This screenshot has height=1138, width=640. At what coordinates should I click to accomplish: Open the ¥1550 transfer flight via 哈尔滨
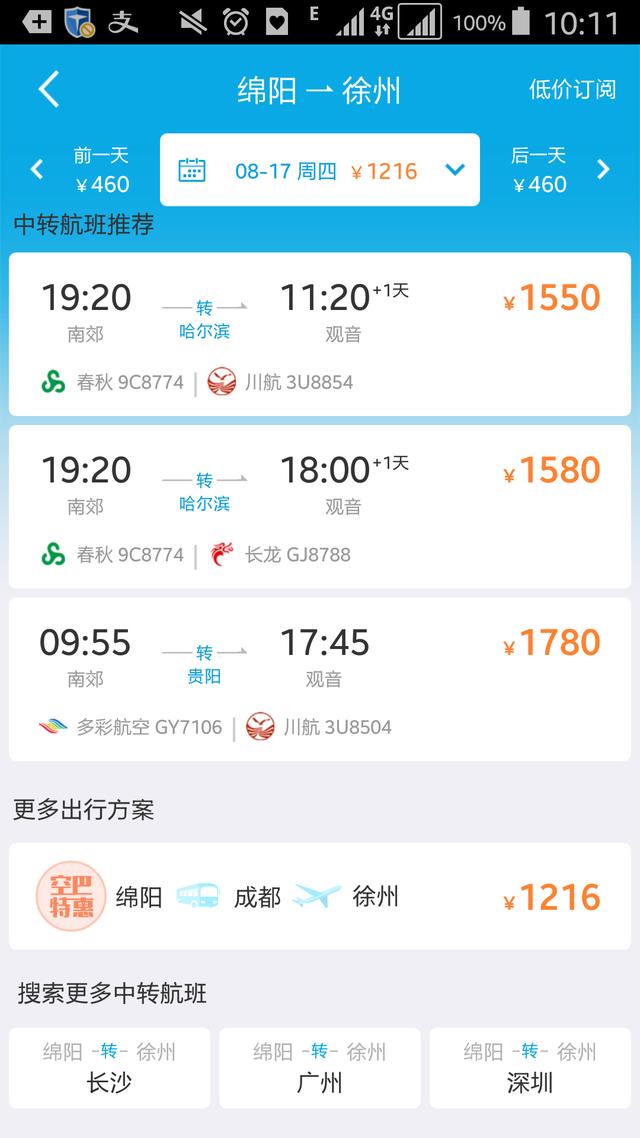319,334
